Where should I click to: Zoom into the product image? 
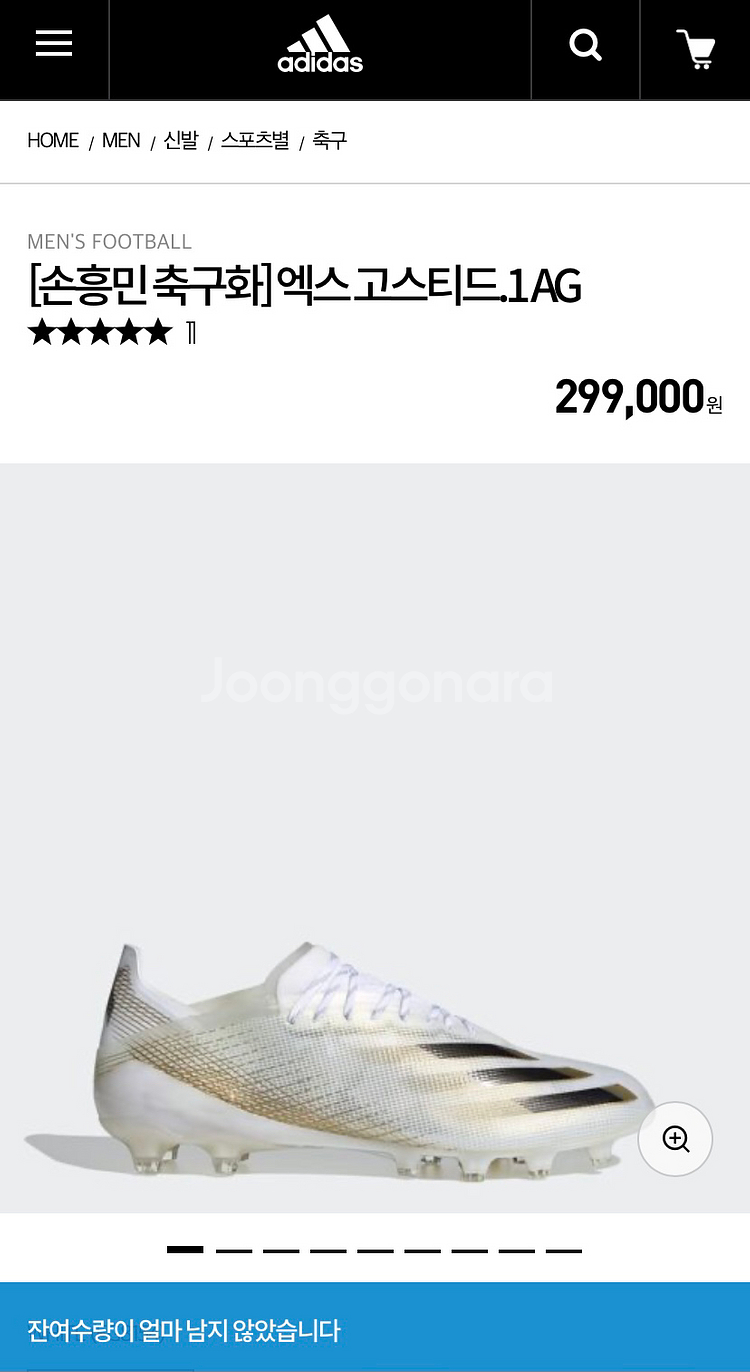(x=675, y=1139)
